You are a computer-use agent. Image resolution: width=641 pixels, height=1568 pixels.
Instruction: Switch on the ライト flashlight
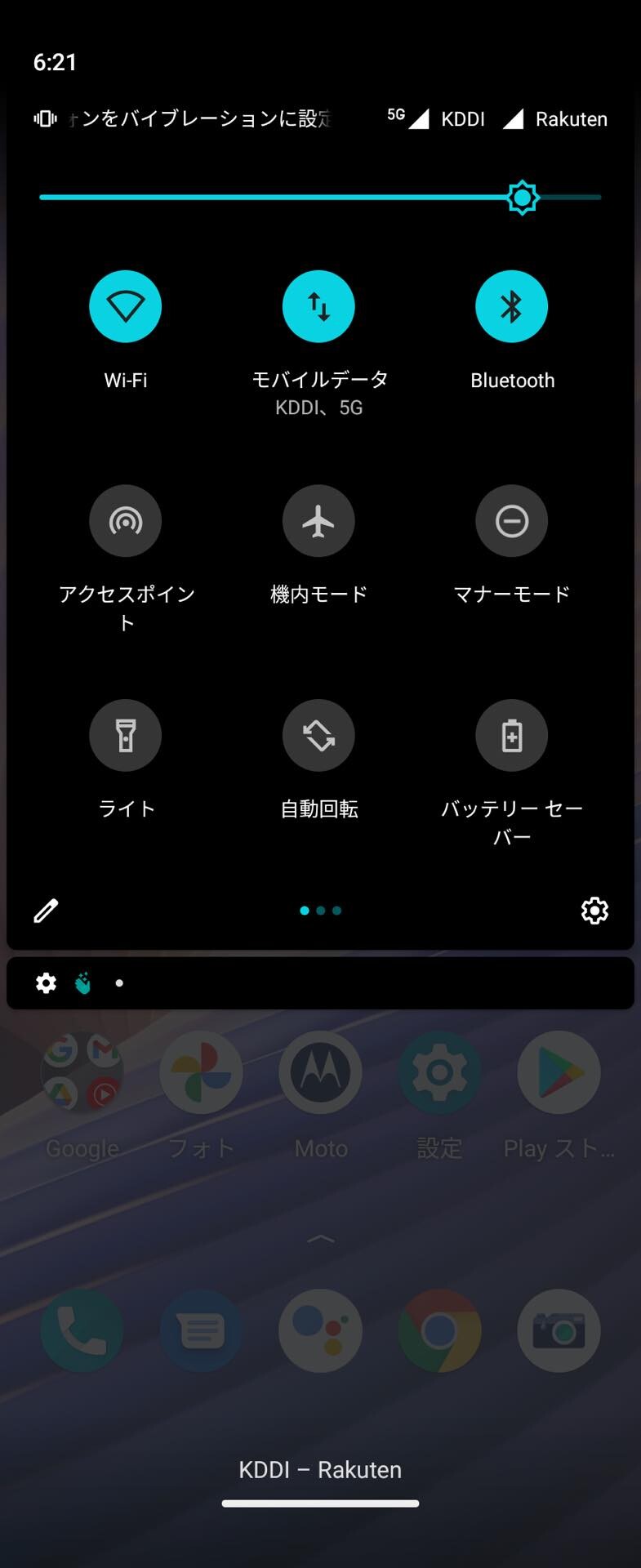tap(125, 736)
